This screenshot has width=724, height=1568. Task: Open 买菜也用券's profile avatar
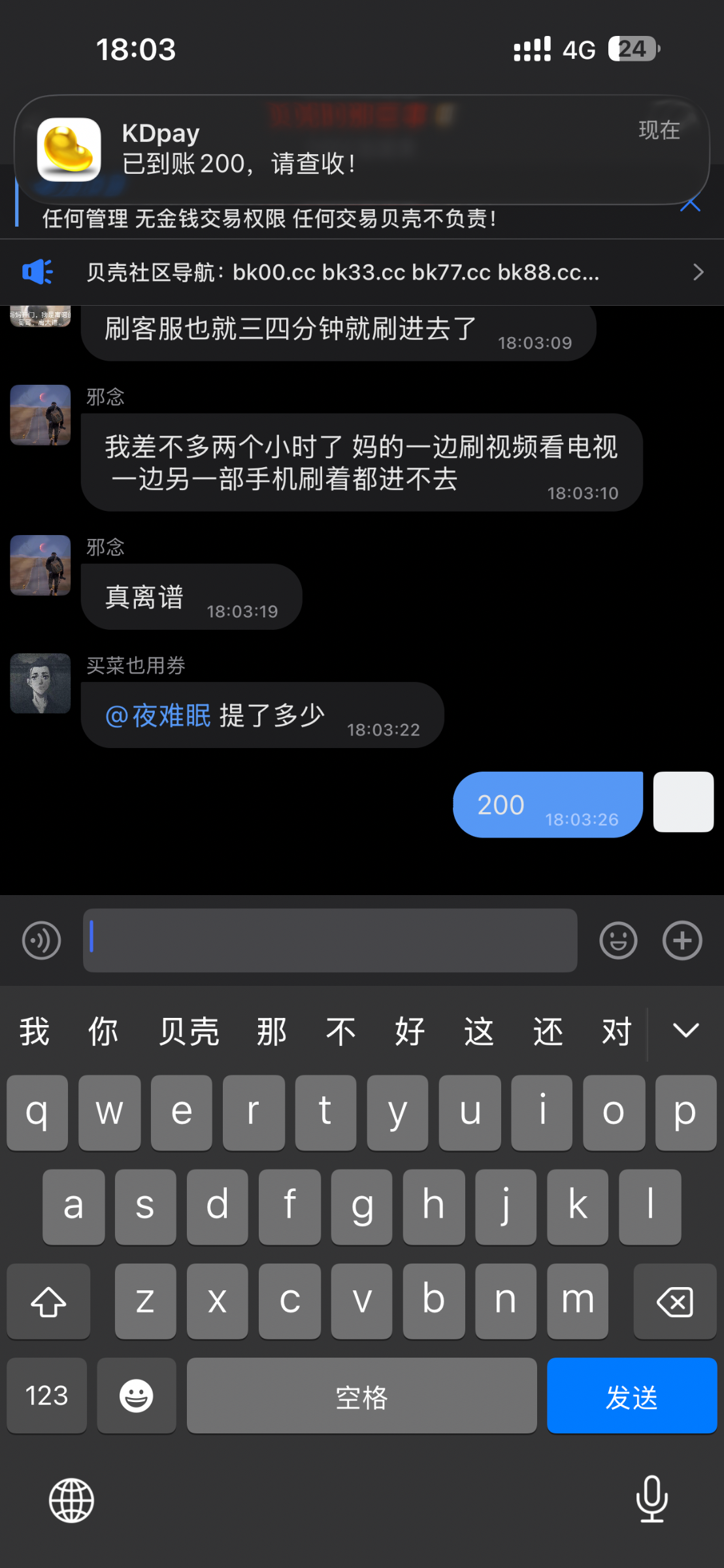pyautogui.click(x=41, y=683)
